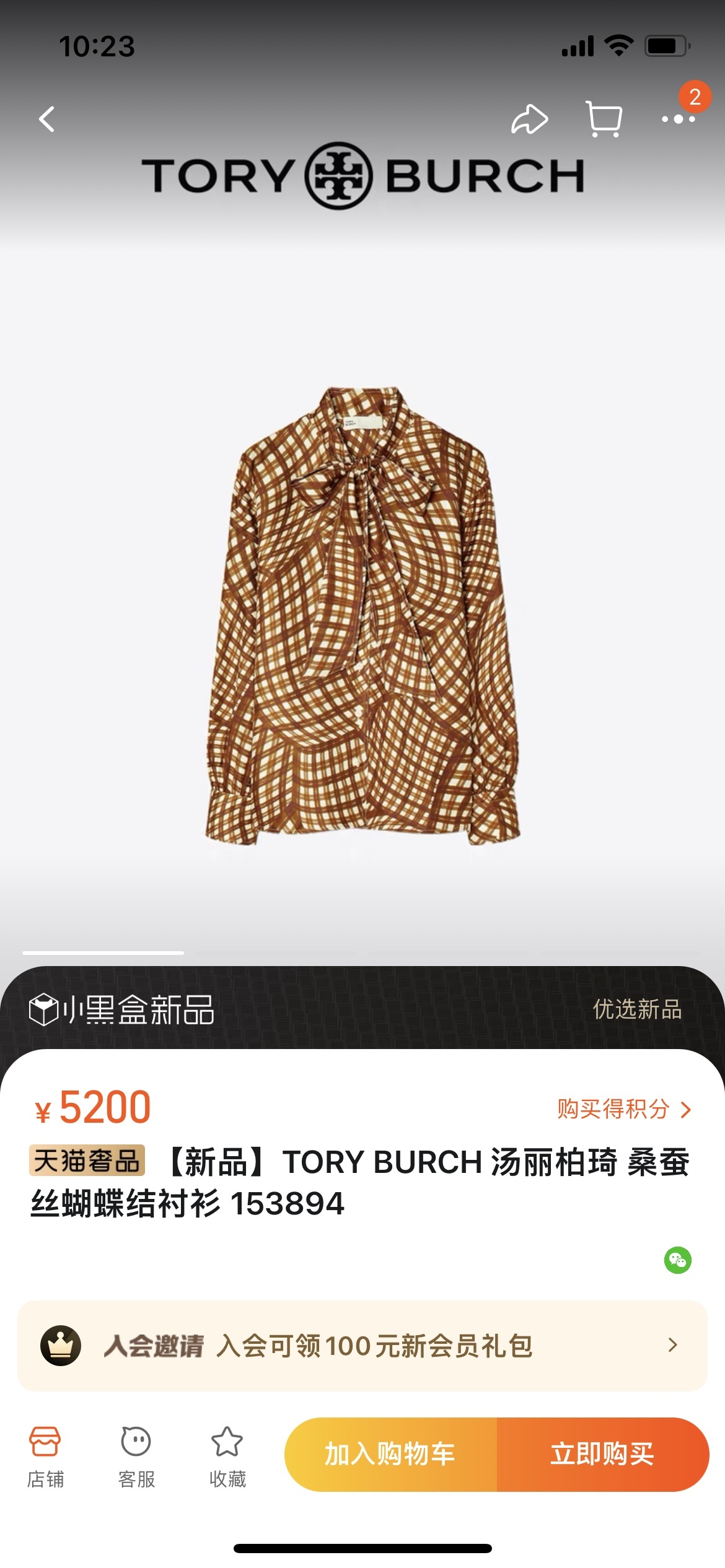This screenshot has height=1568, width=725.
Task: Add item to 收藏 favorites
Action: click(x=227, y=1457)
